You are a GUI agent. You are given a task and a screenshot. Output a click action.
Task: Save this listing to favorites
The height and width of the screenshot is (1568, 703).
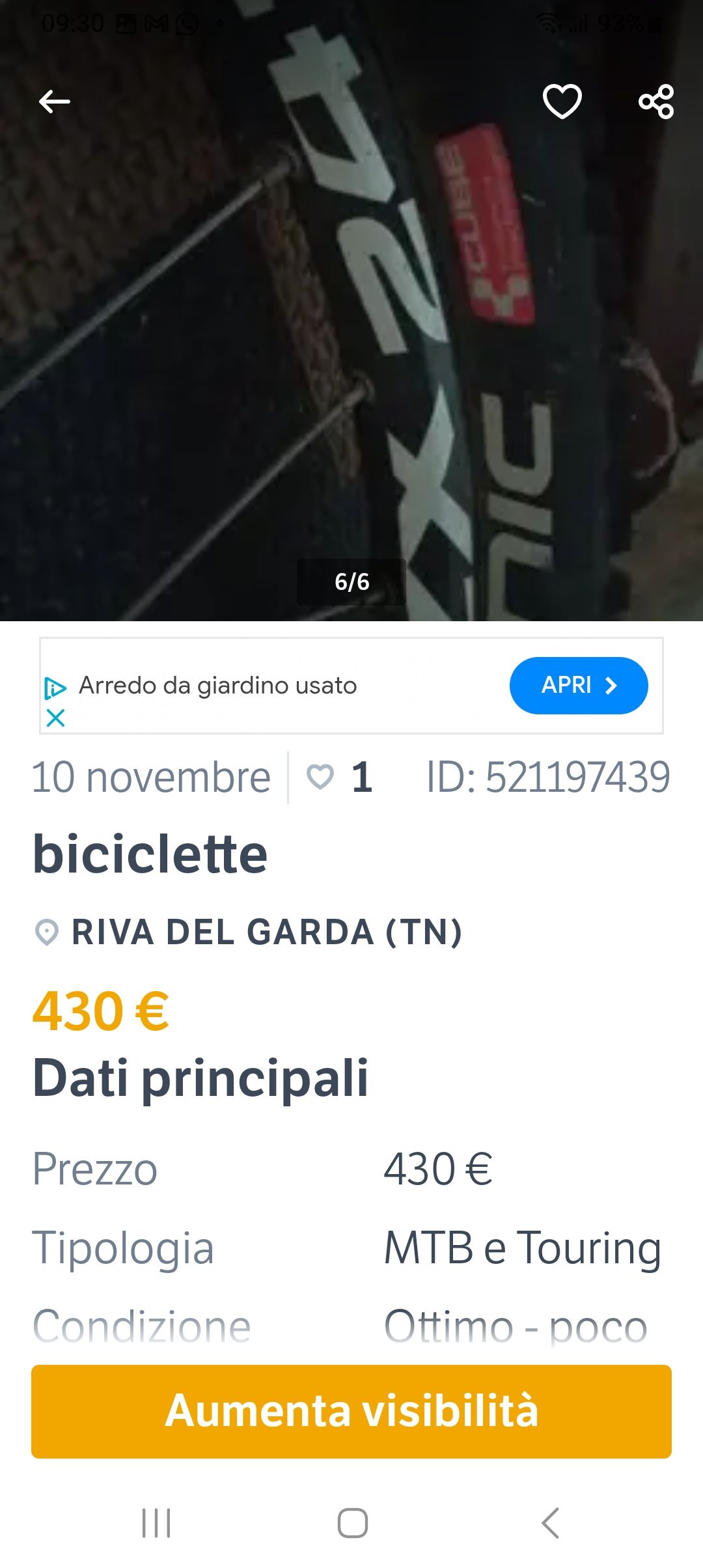click(x=562, y=102)
